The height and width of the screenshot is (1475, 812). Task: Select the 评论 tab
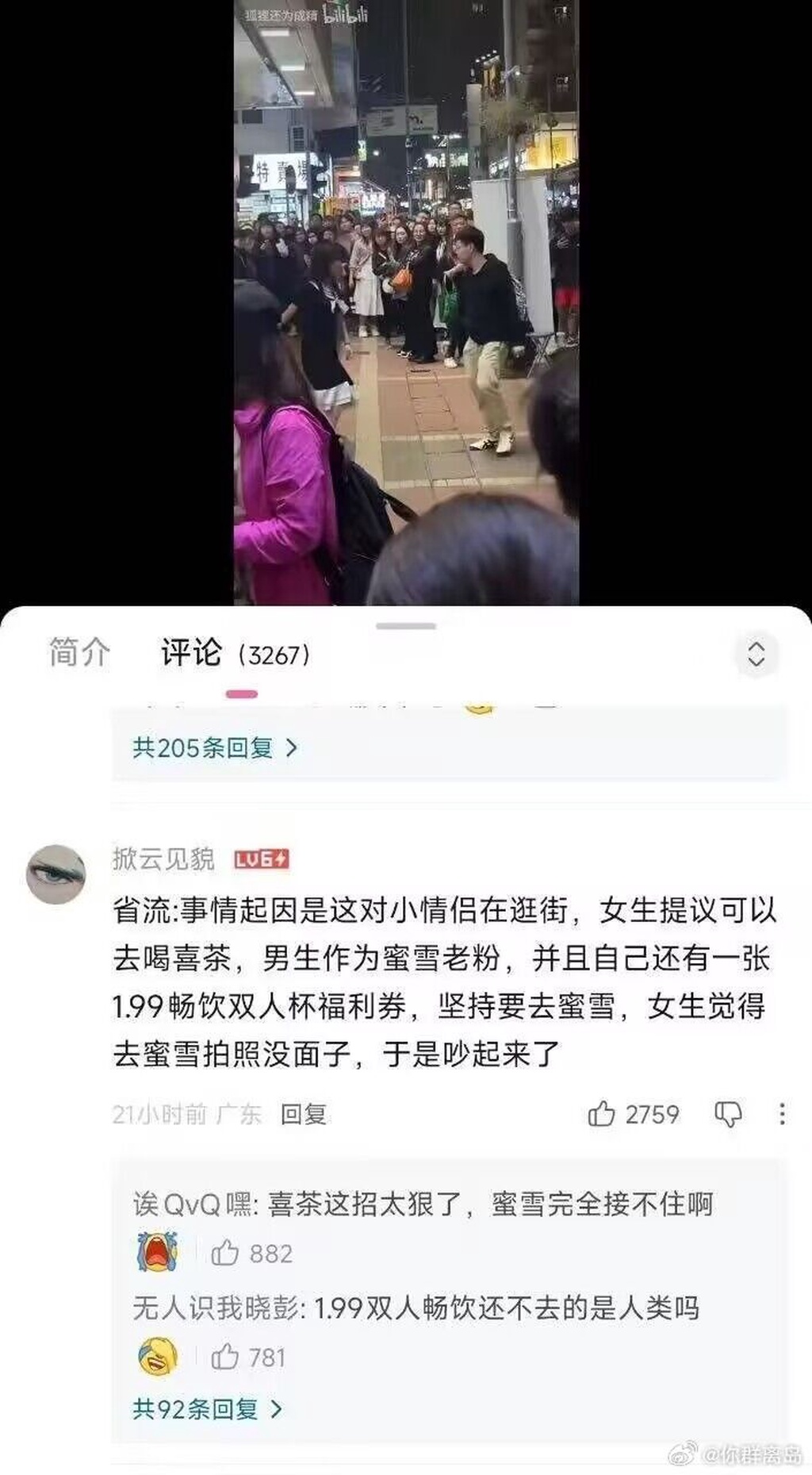pos(192,653)
